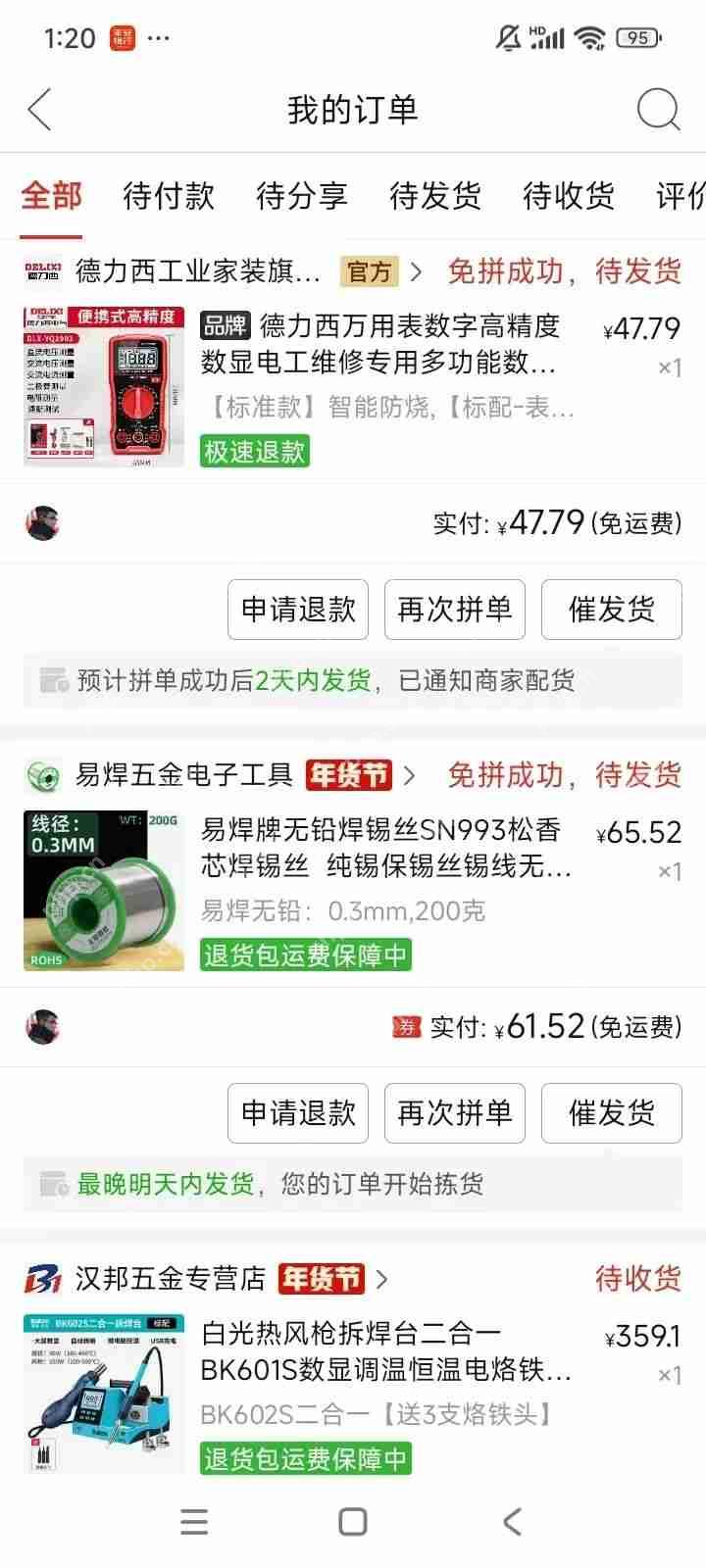Click the 品牌 badge on the multimeter listing
The image size is (706, 1568).
pos(226,326)
